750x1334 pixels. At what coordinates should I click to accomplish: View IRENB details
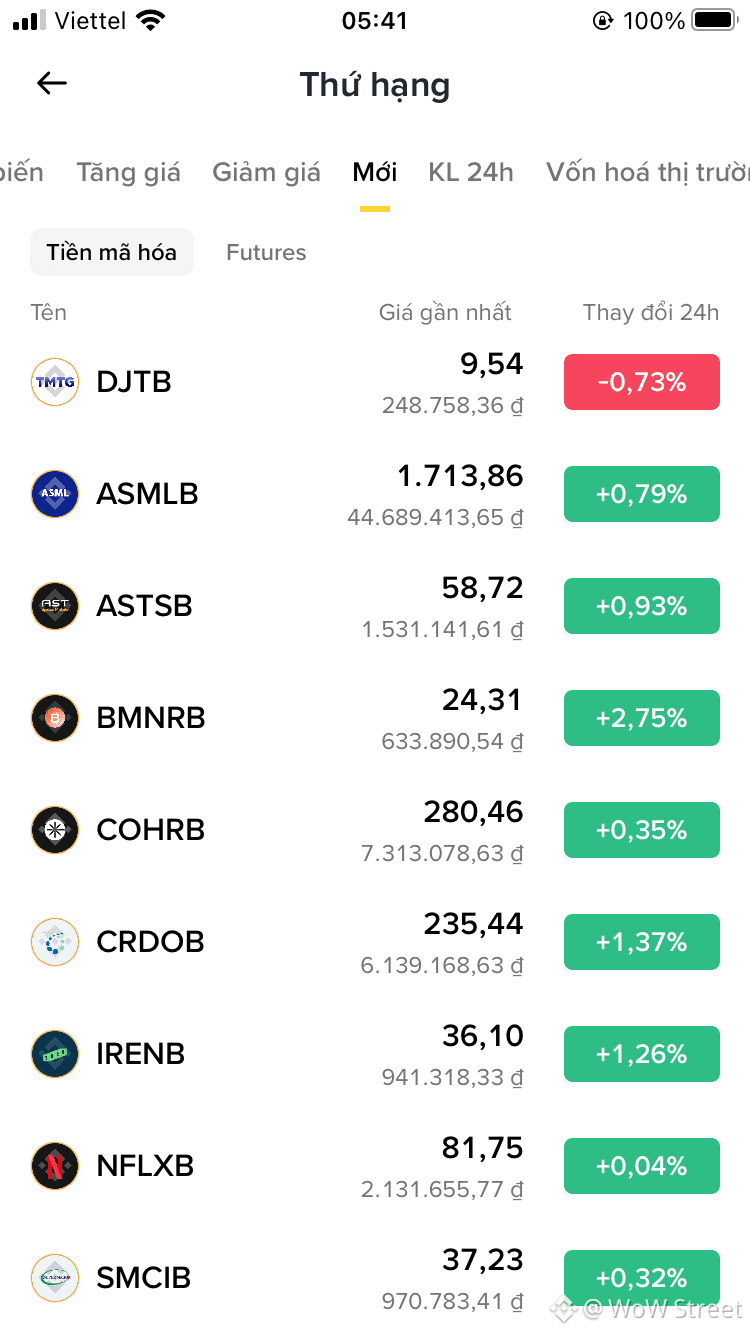point(375,1054)
